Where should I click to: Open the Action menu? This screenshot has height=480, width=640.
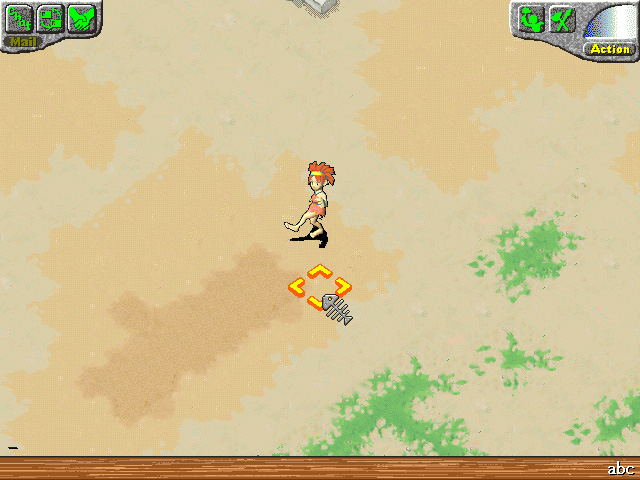pos(610,49)
